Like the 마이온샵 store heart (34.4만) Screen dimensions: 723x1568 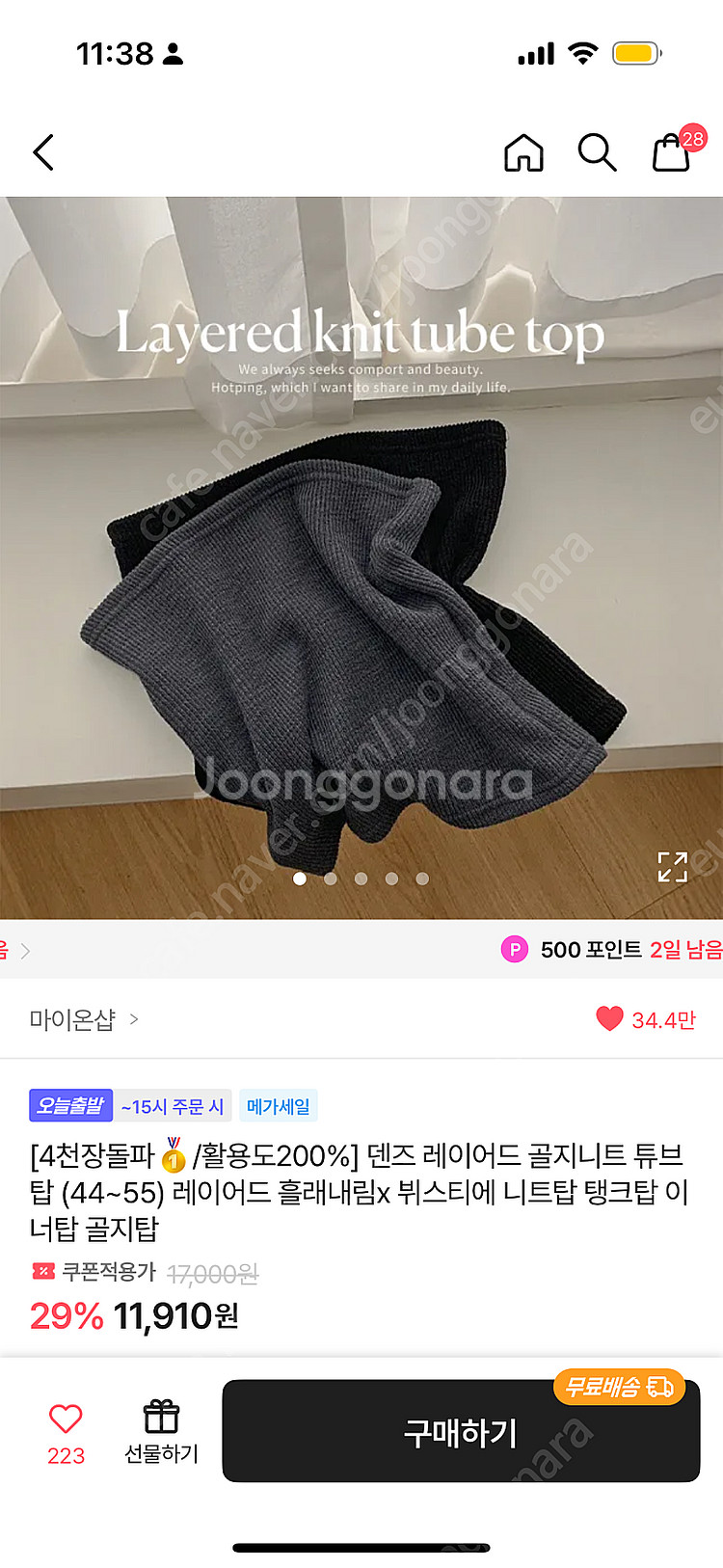click(x=645, y=1019)
